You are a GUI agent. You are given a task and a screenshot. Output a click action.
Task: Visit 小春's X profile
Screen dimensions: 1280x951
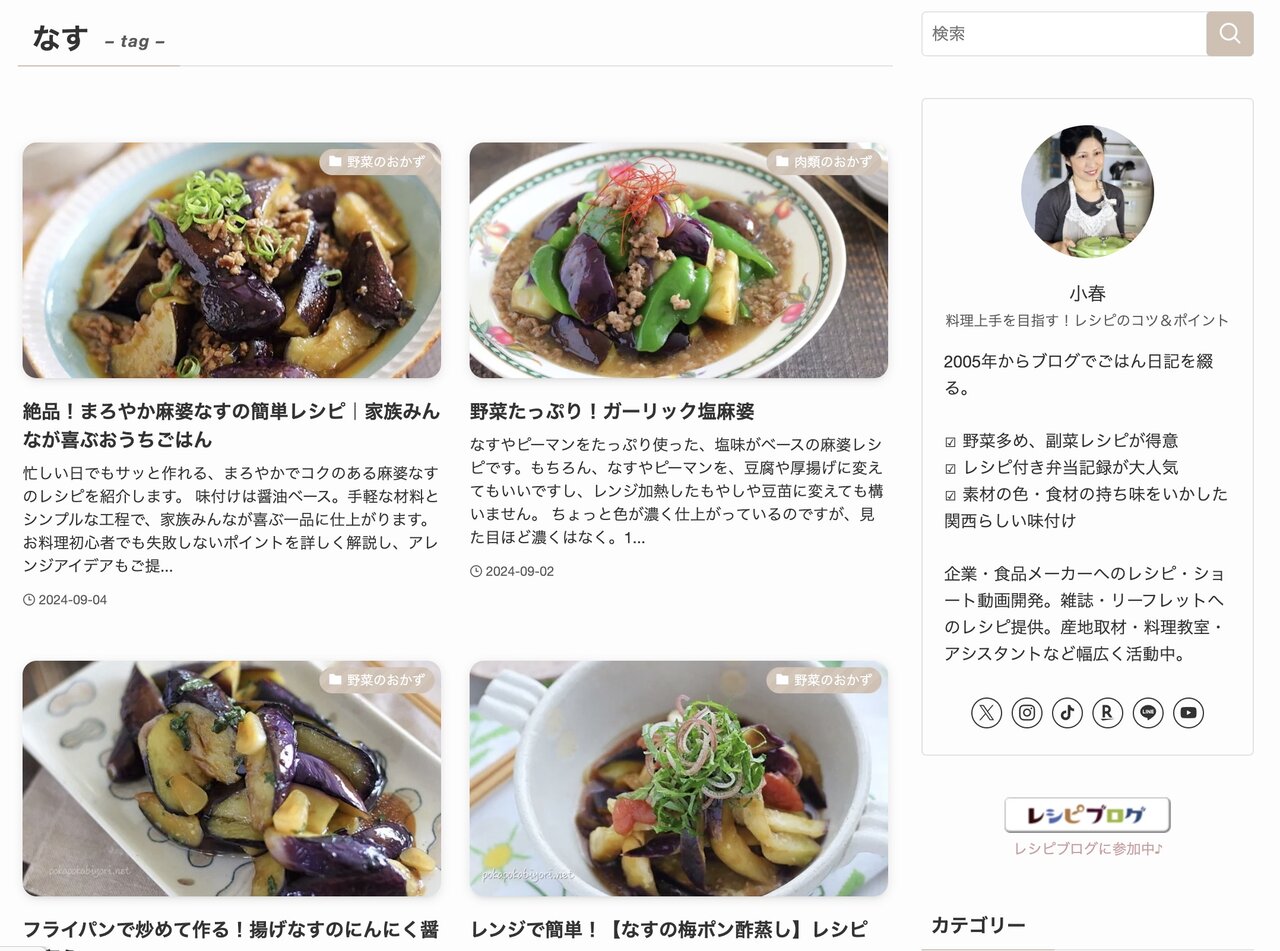(x=986, y=713)
